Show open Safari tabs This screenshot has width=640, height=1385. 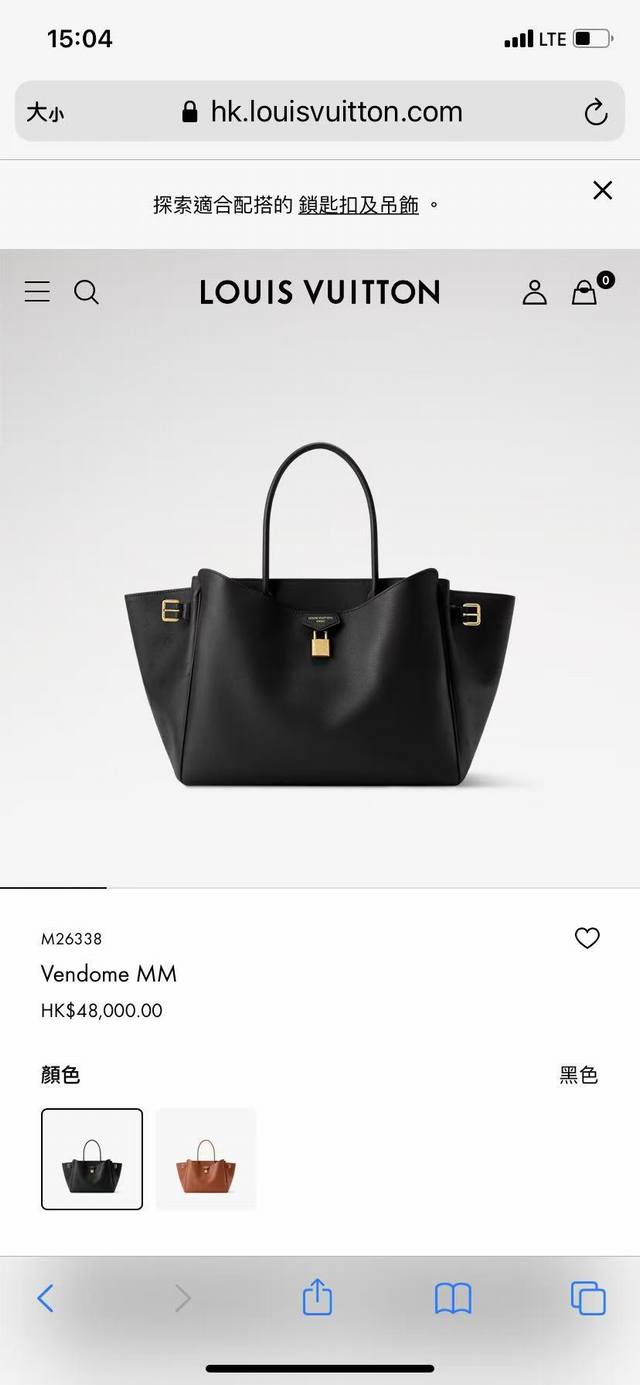pos(588,1298)
